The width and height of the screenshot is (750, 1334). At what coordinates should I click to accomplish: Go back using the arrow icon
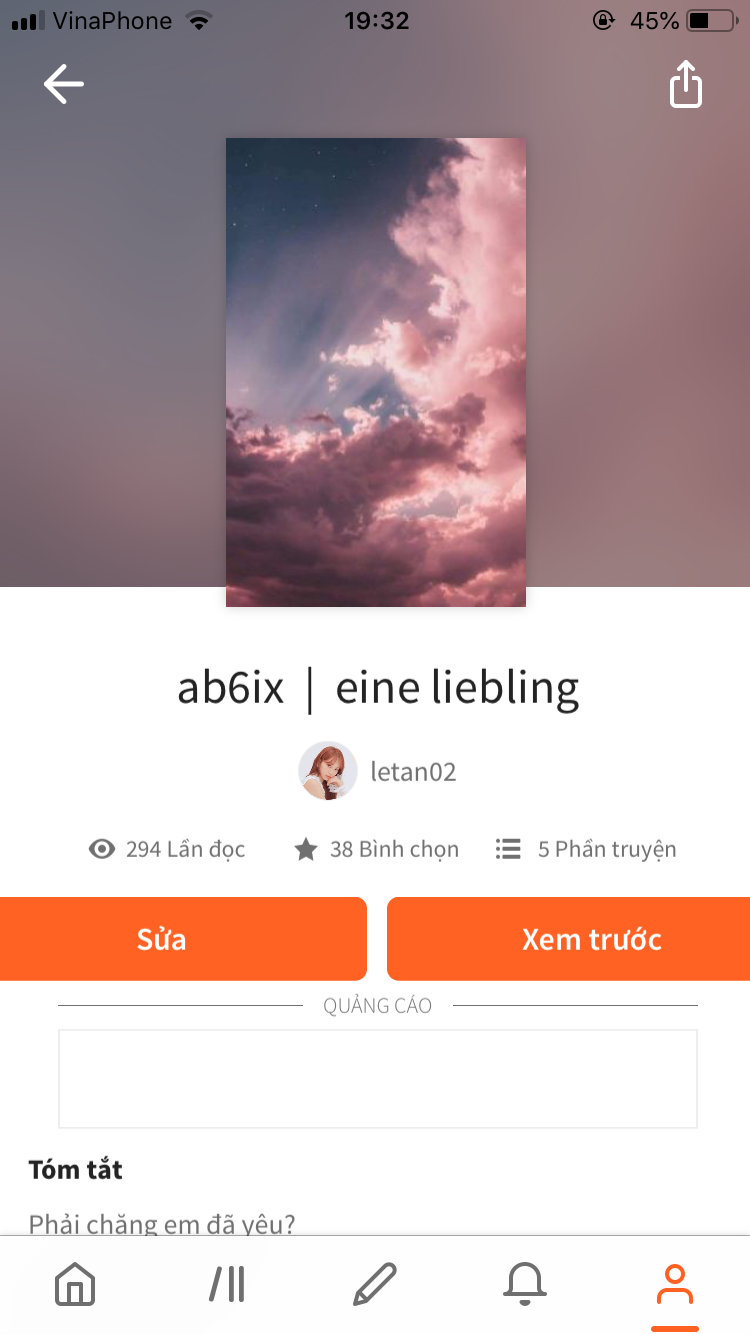coord(64,85)
